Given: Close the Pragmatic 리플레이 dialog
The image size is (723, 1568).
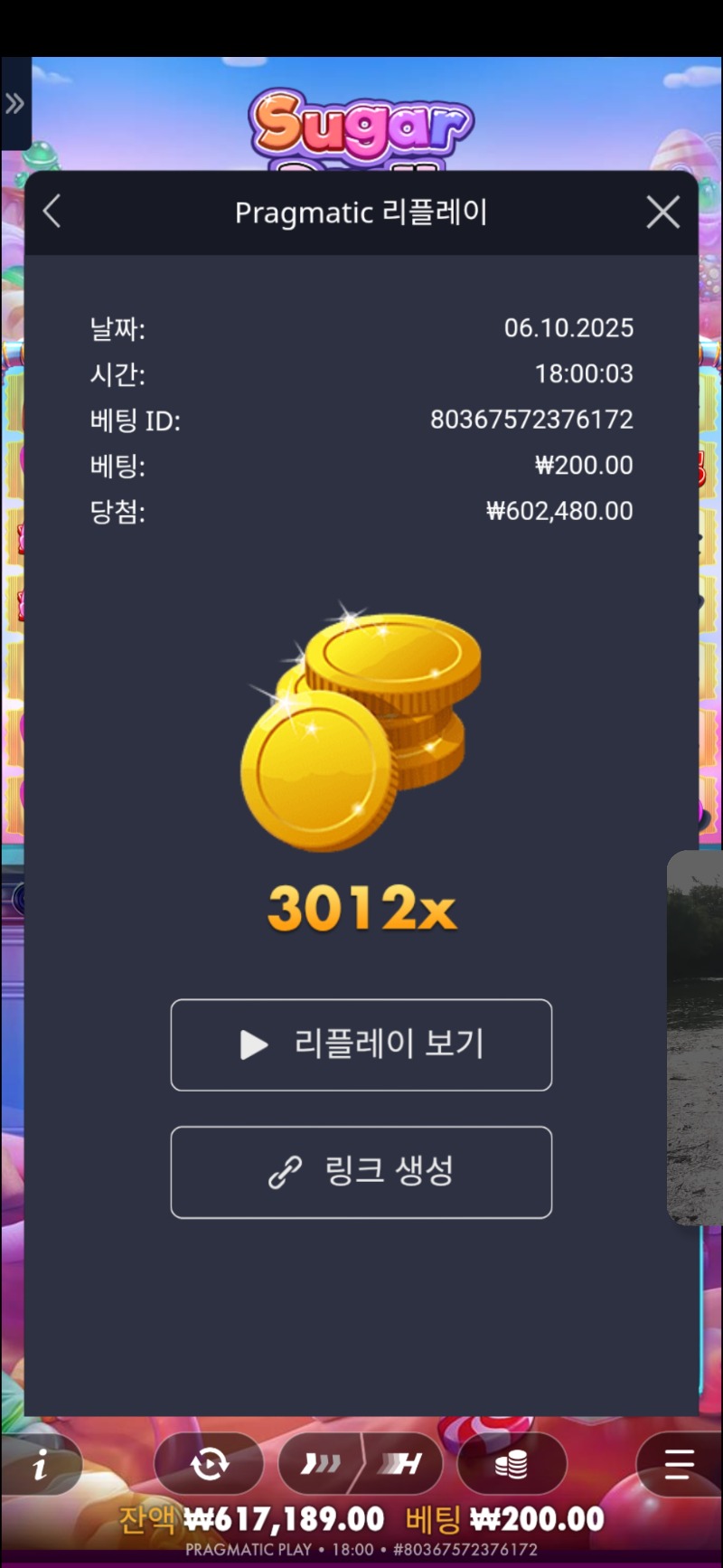Looking at the screenshot, I should tap(663, 213).
